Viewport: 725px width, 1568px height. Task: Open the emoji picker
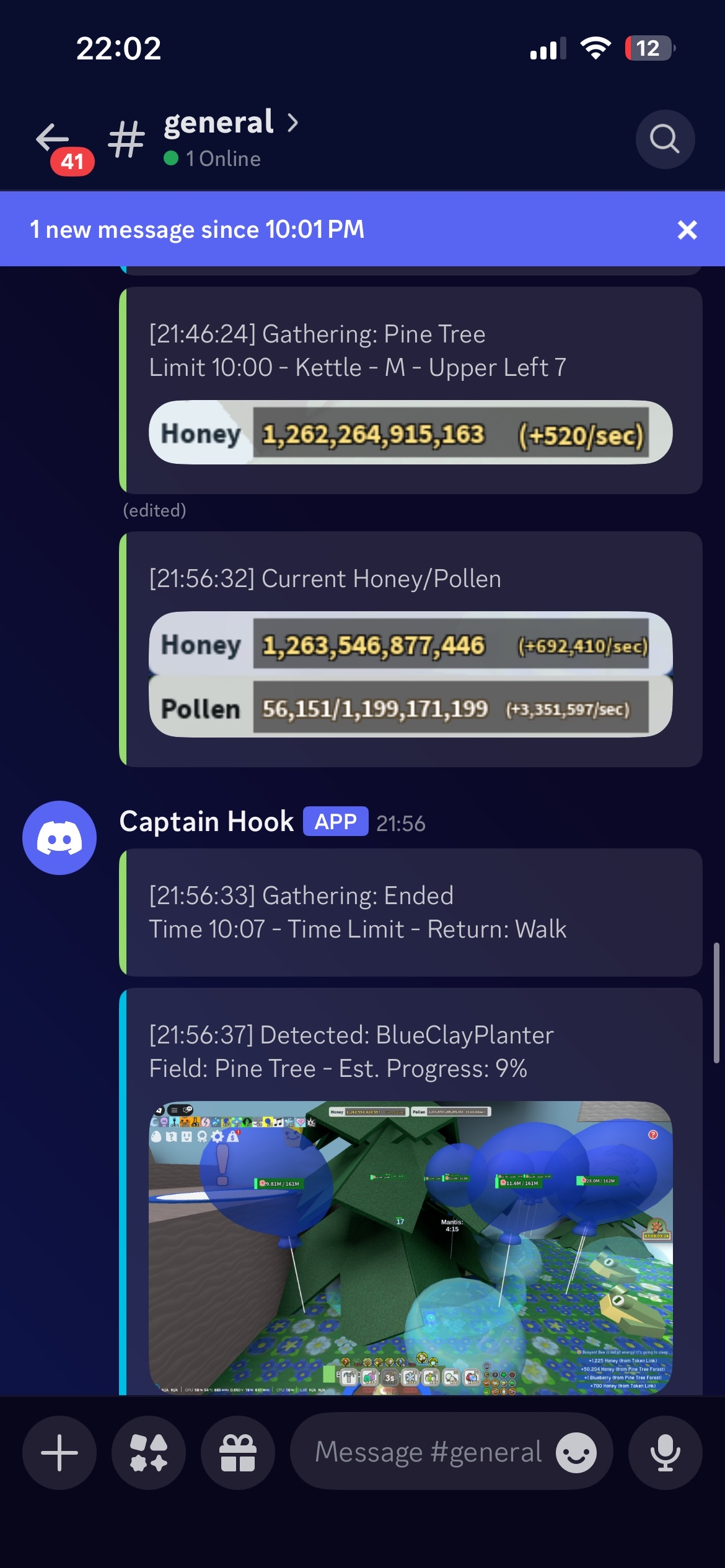point(576,1452)
